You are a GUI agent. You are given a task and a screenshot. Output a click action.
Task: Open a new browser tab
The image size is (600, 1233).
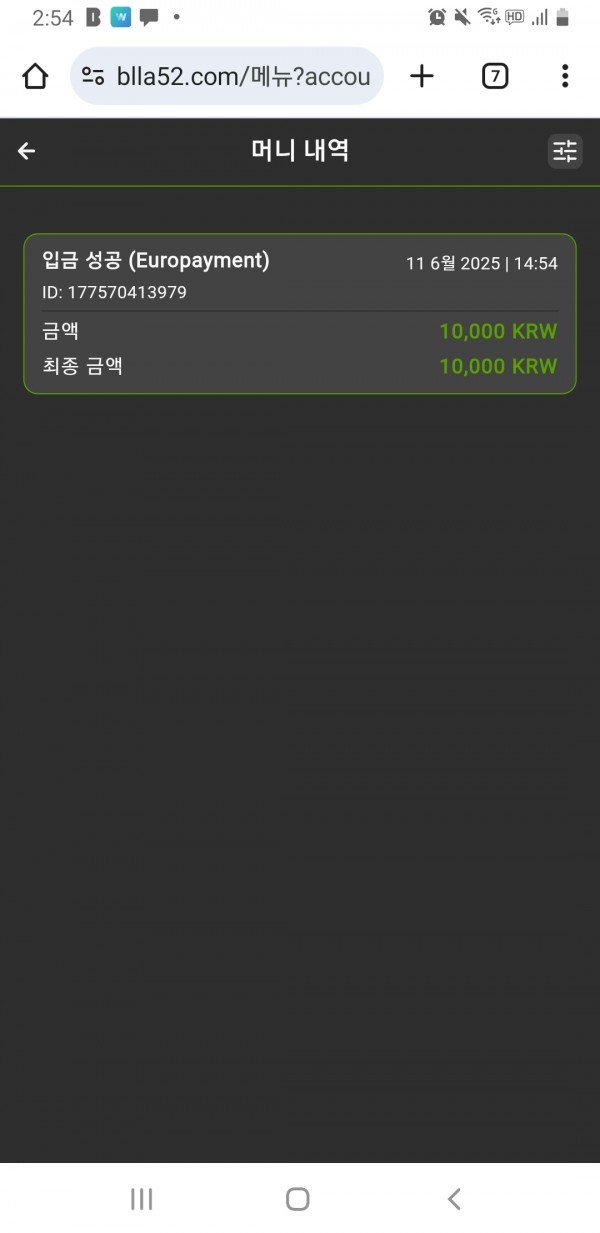(x=423, y=76)
